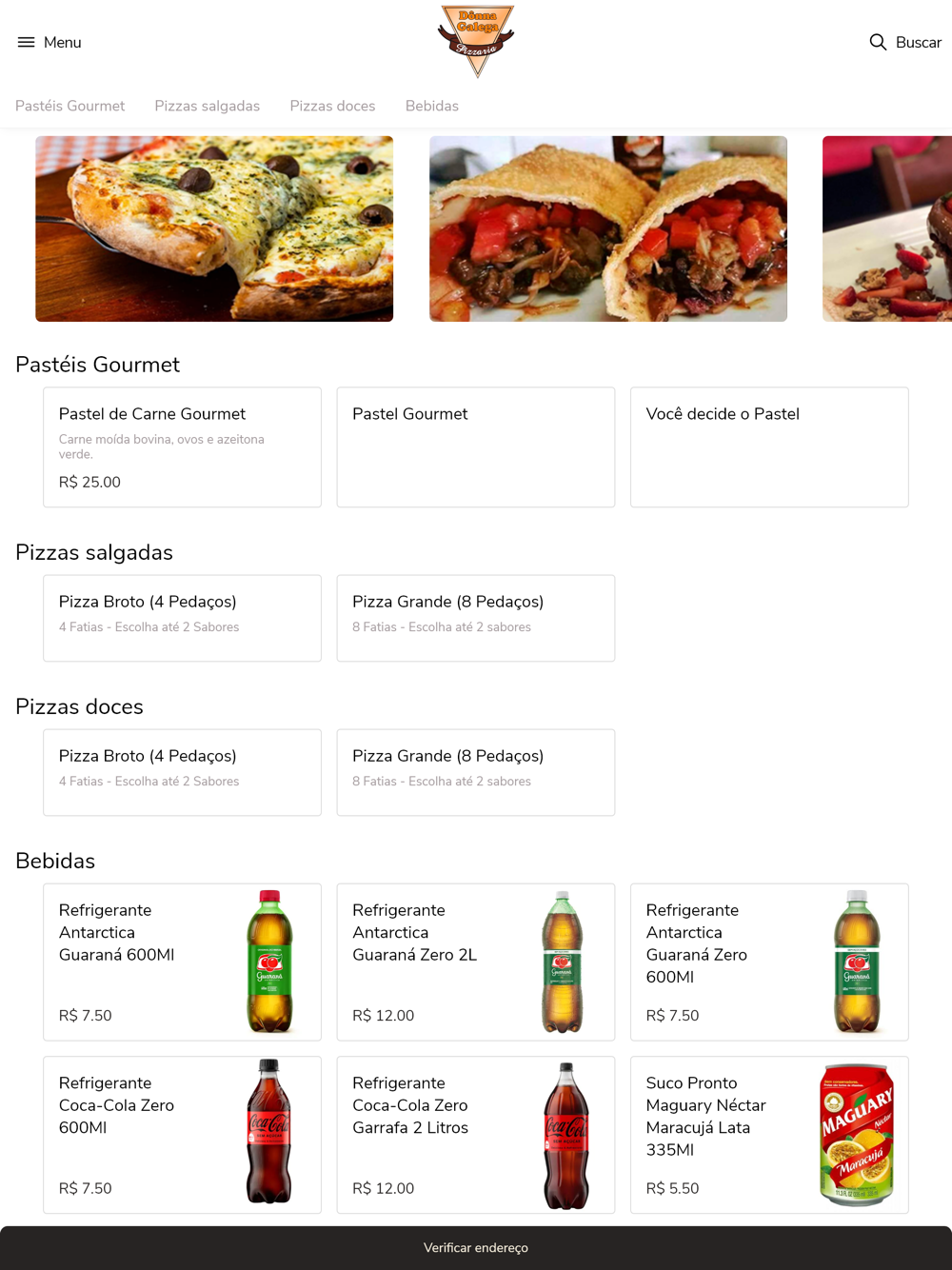Open Refrigerante Antarctica Guaraná 600Ml item
Viewport: 952px width, 1270px height.
pyautogui.click(x=182, y=962)
